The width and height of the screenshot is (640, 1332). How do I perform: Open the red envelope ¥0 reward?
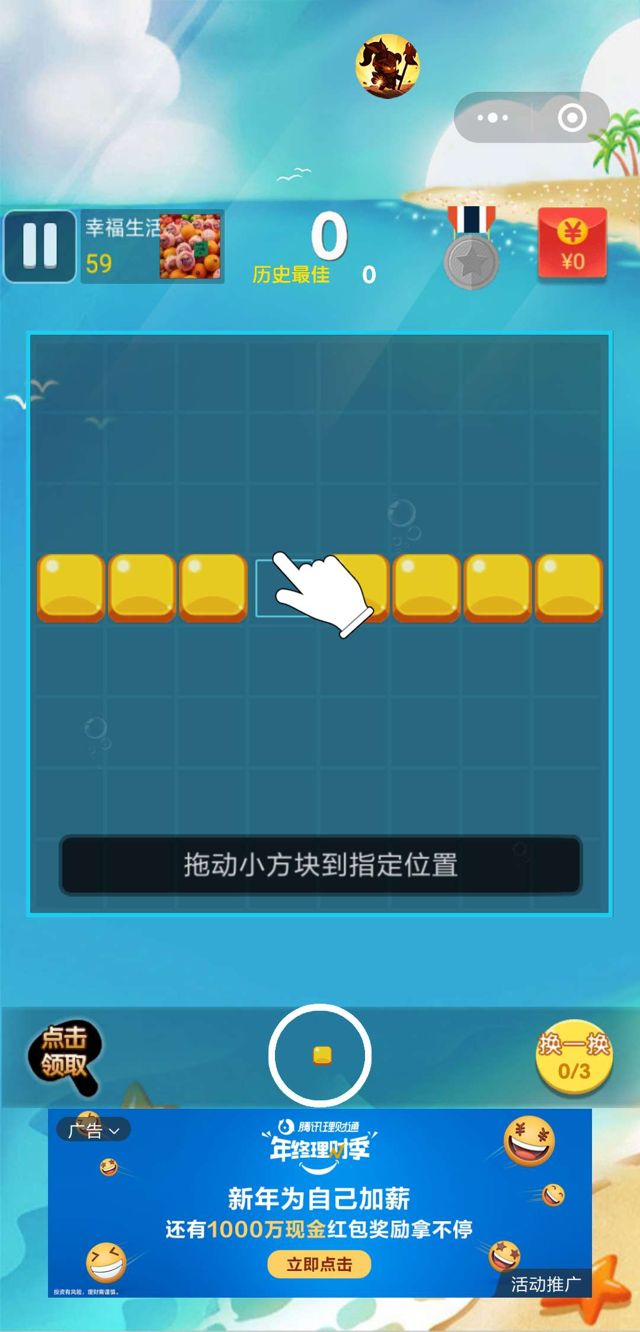pyautogui.click(x=572, y=245)
